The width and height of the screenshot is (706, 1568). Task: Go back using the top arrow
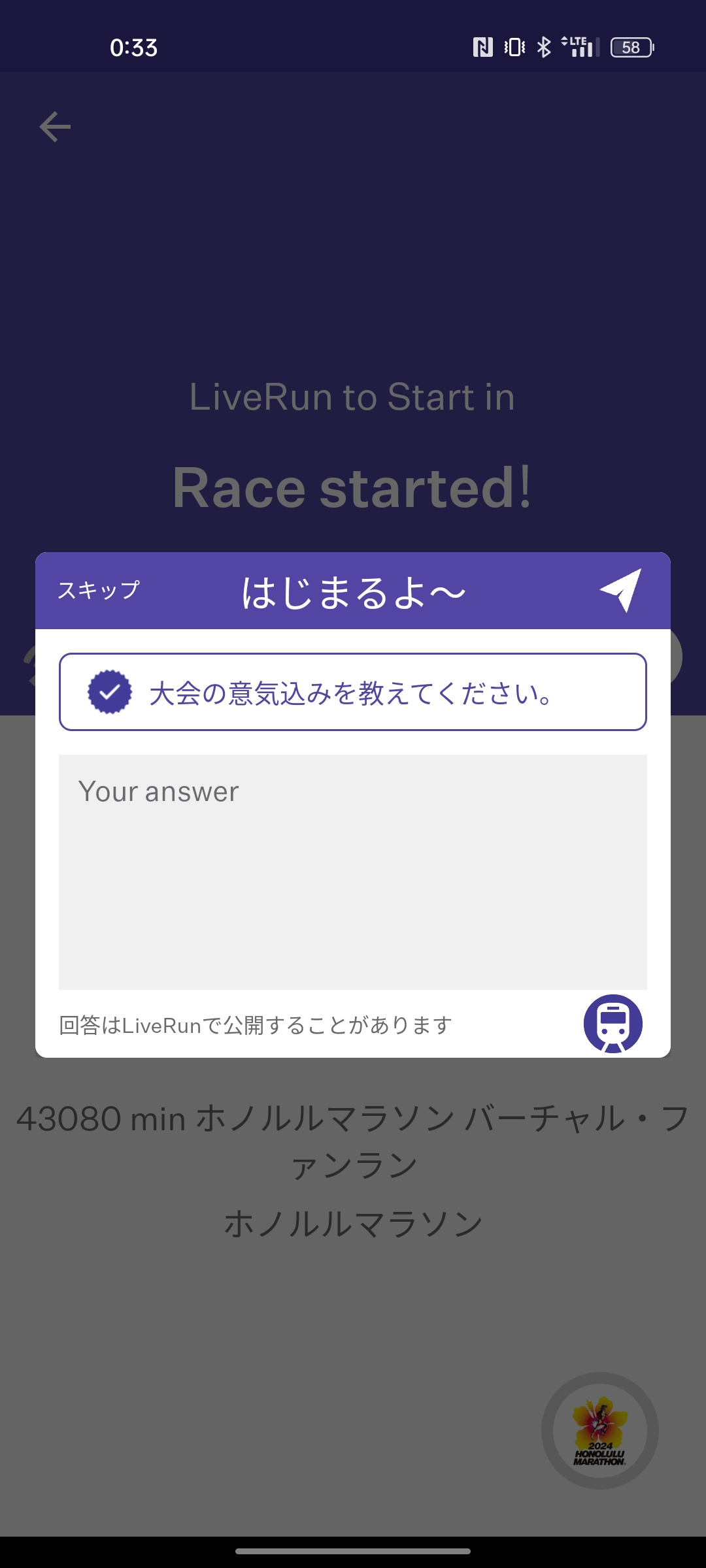pos(55,127)
